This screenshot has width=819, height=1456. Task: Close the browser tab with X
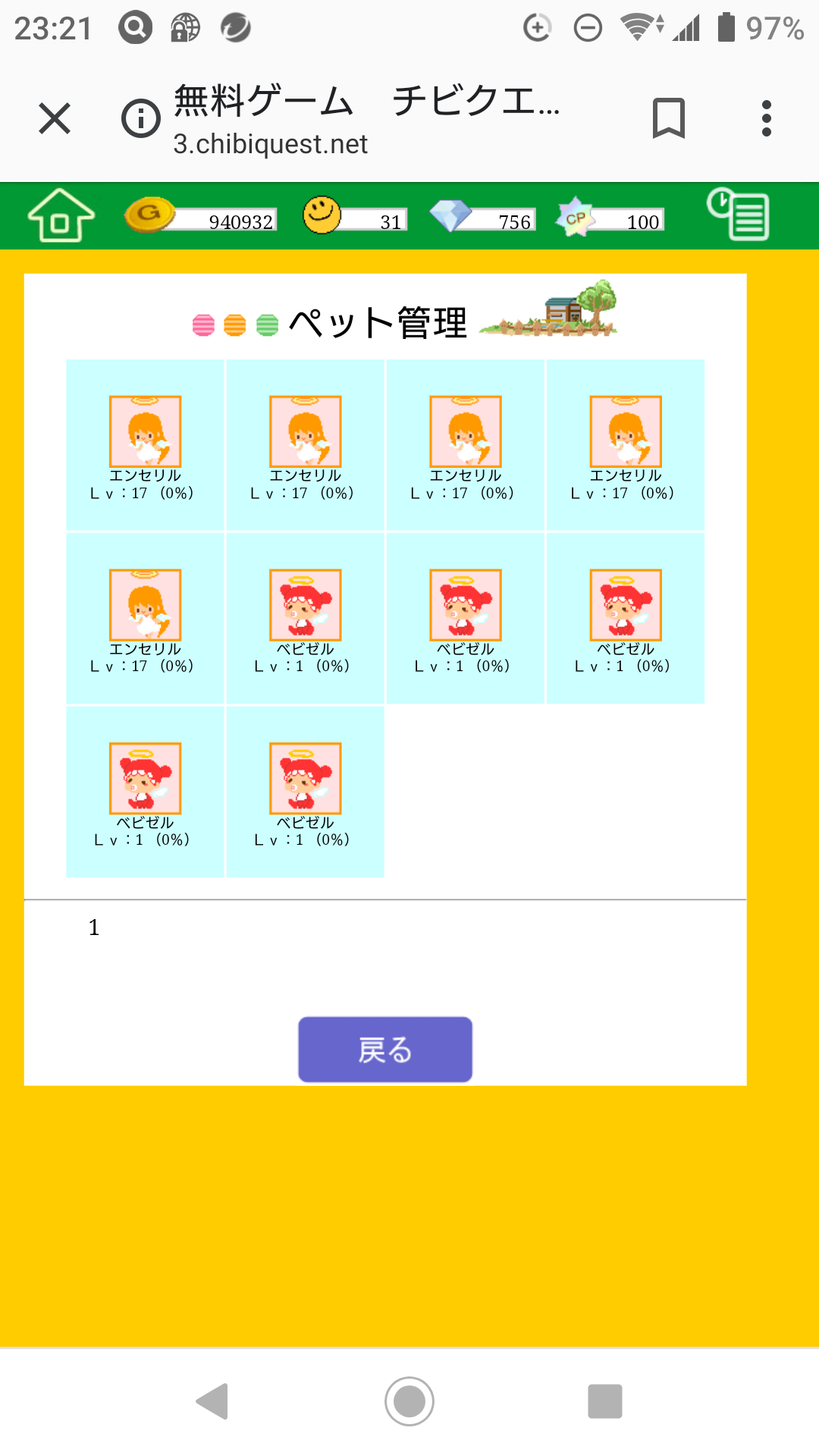[55, 119]
